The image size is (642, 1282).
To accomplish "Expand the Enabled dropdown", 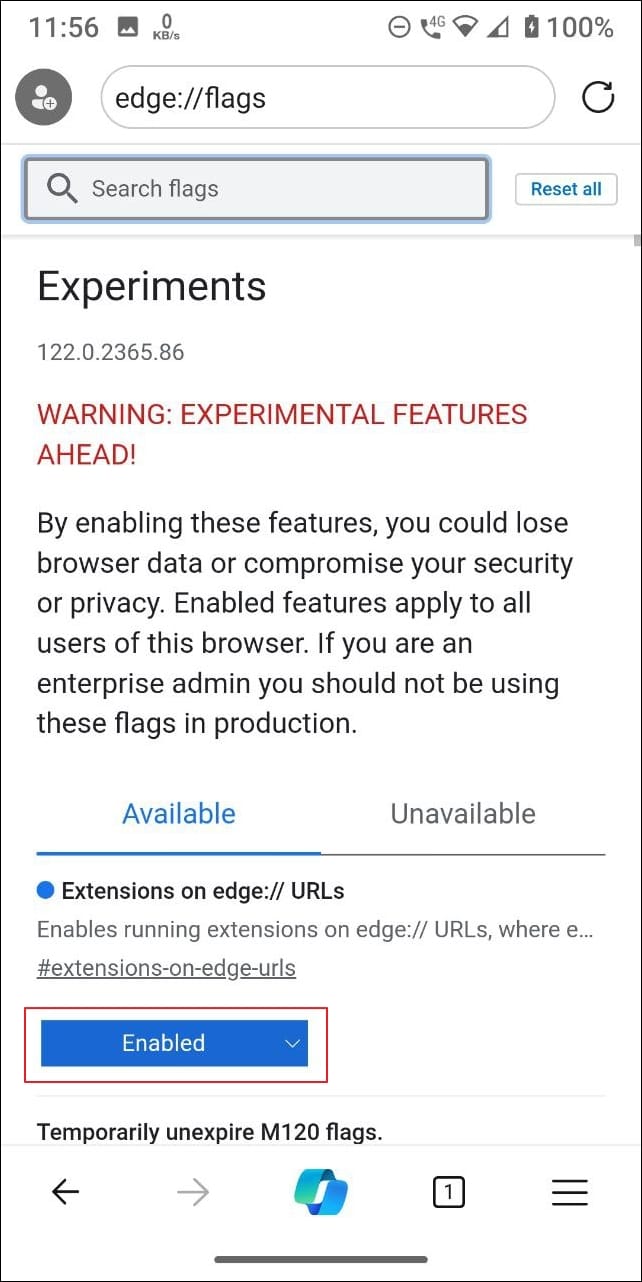I will point(175,1043).
